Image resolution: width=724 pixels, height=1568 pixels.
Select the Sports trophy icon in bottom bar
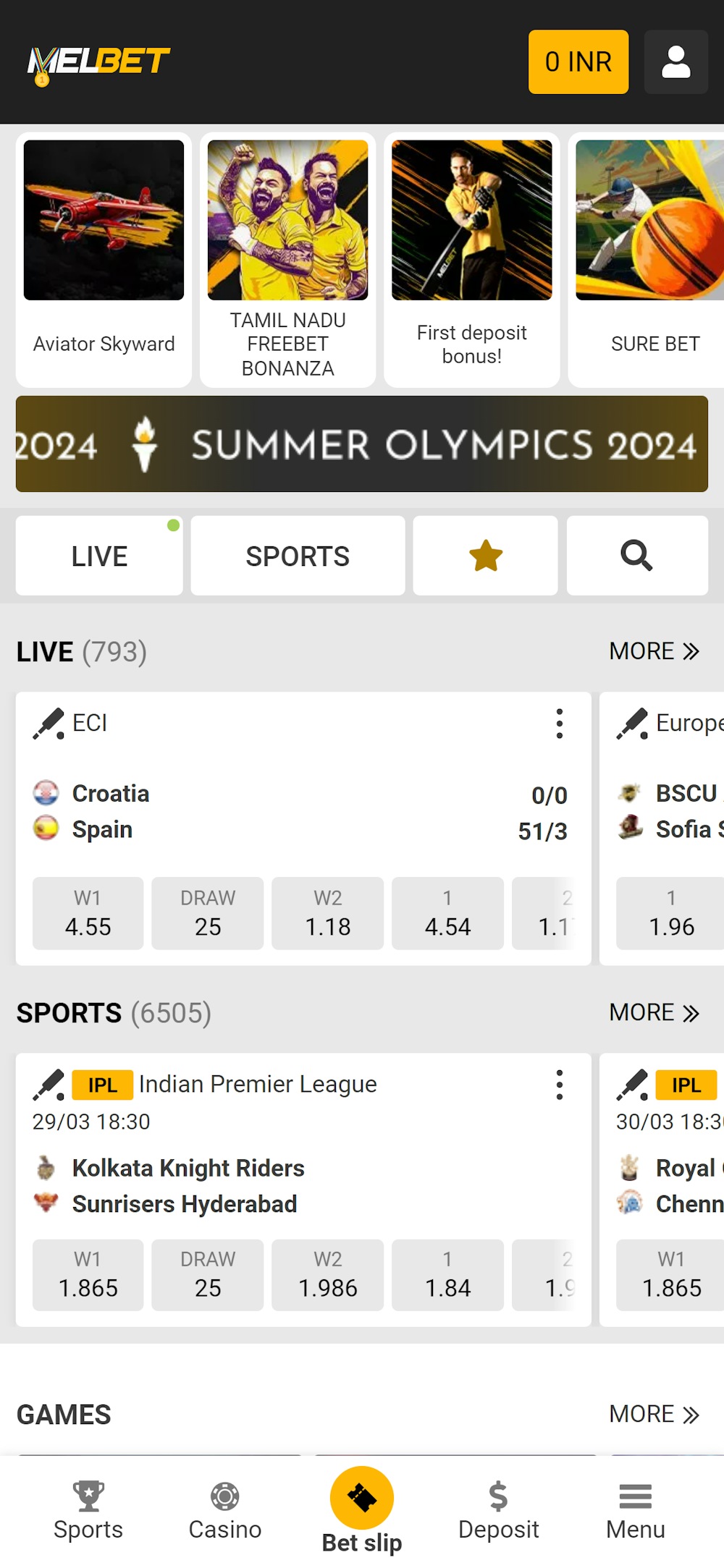88,1496
